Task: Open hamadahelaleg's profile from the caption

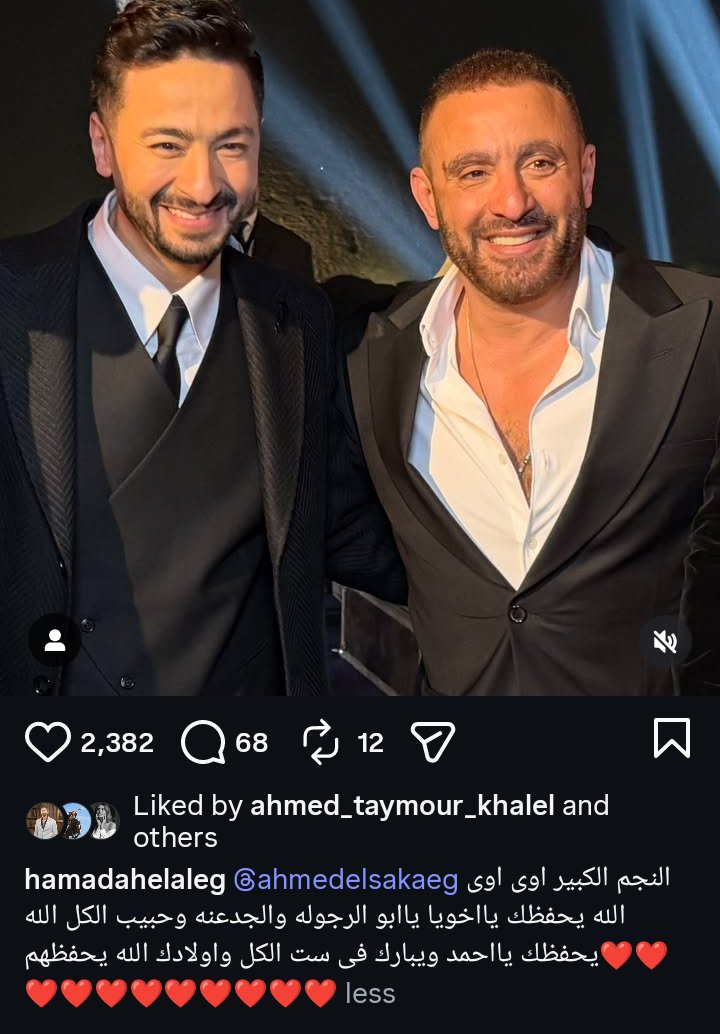Action: click(x=125, y=879)
